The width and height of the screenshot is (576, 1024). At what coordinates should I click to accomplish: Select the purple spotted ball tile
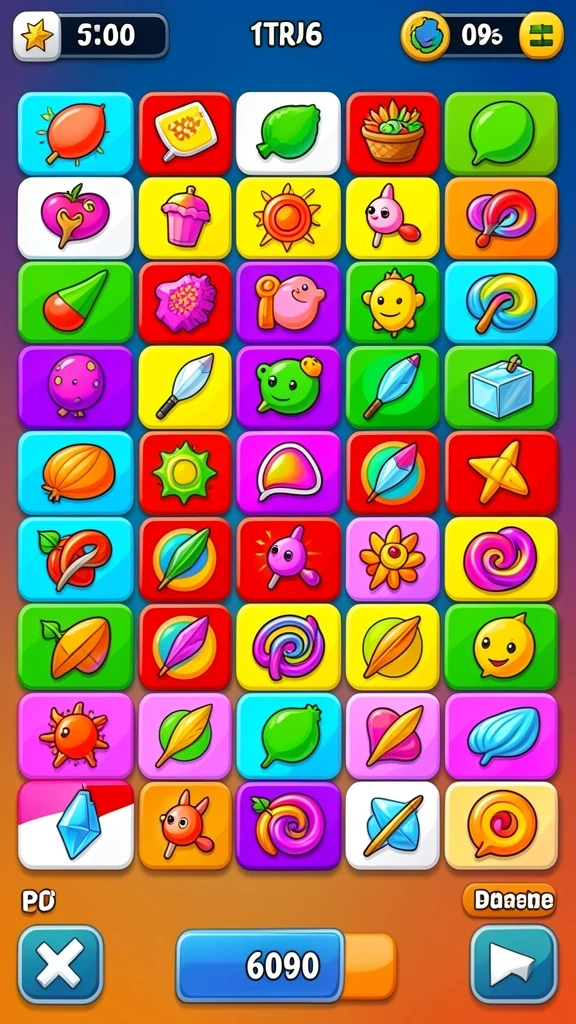pyautogui.click(x=75, y=387)
